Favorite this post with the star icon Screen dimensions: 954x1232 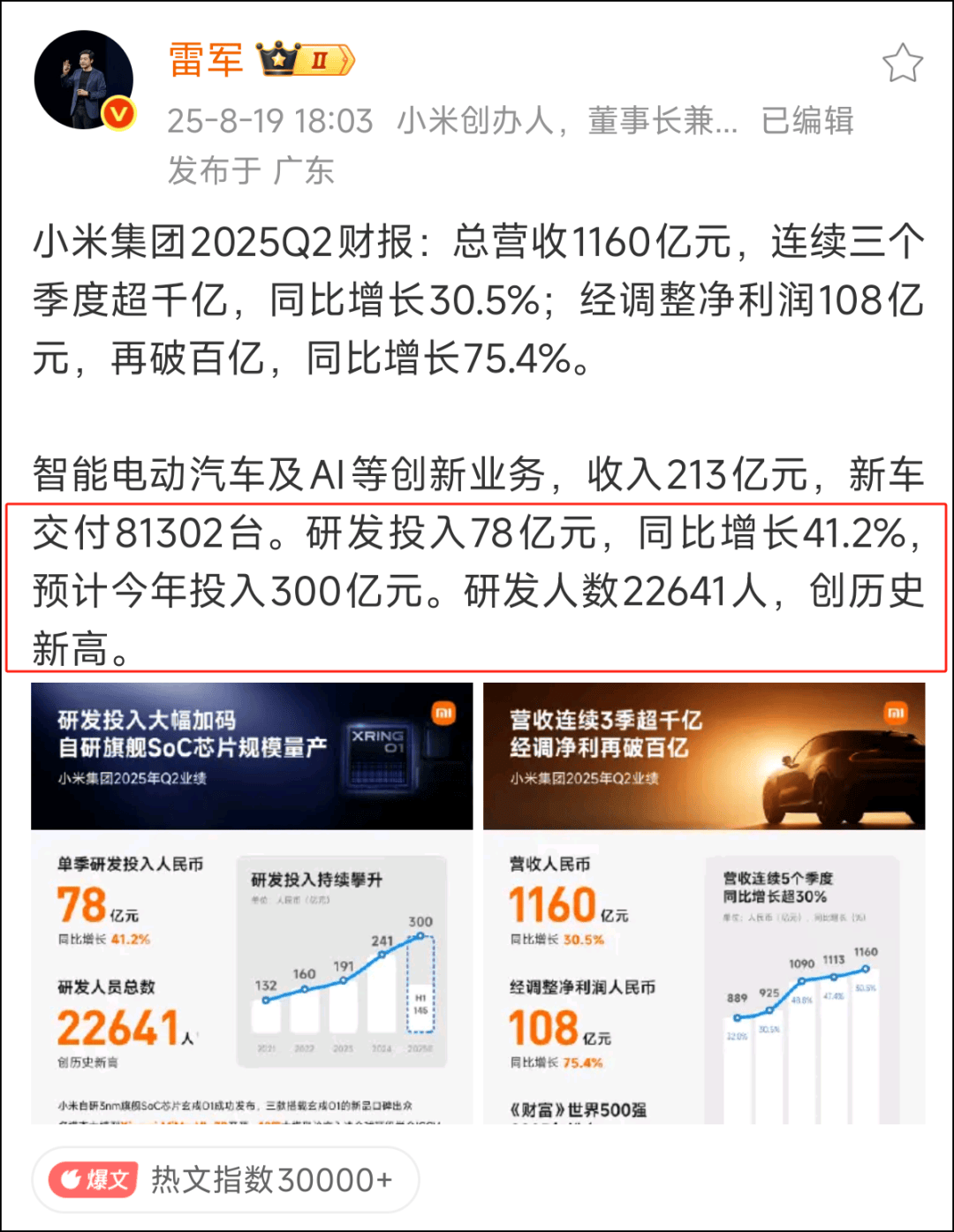coord(902,64)
